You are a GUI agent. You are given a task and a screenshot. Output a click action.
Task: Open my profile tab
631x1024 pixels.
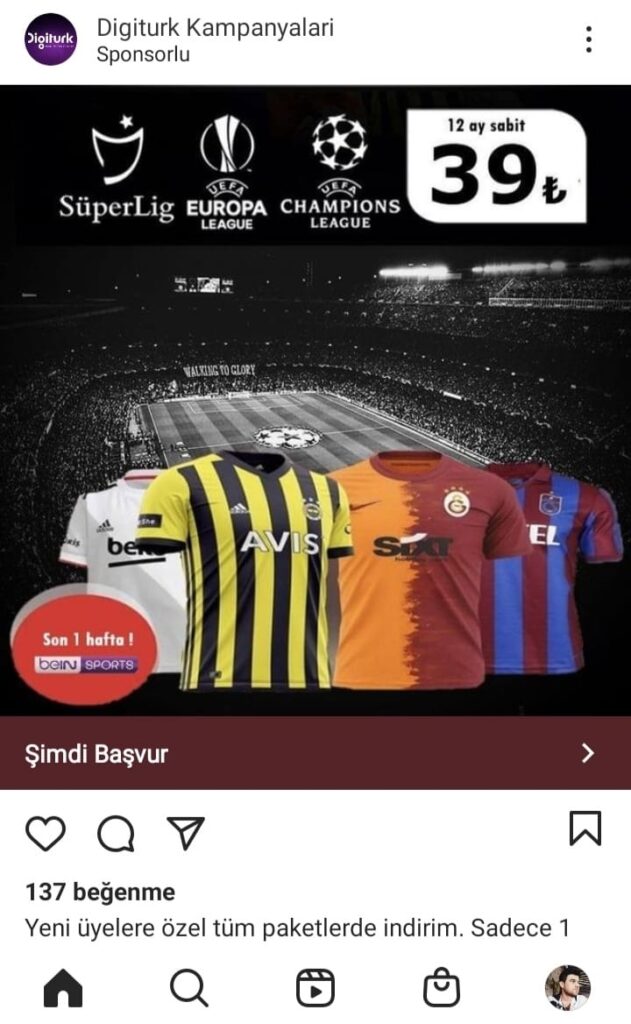click(x=567, y=988)
